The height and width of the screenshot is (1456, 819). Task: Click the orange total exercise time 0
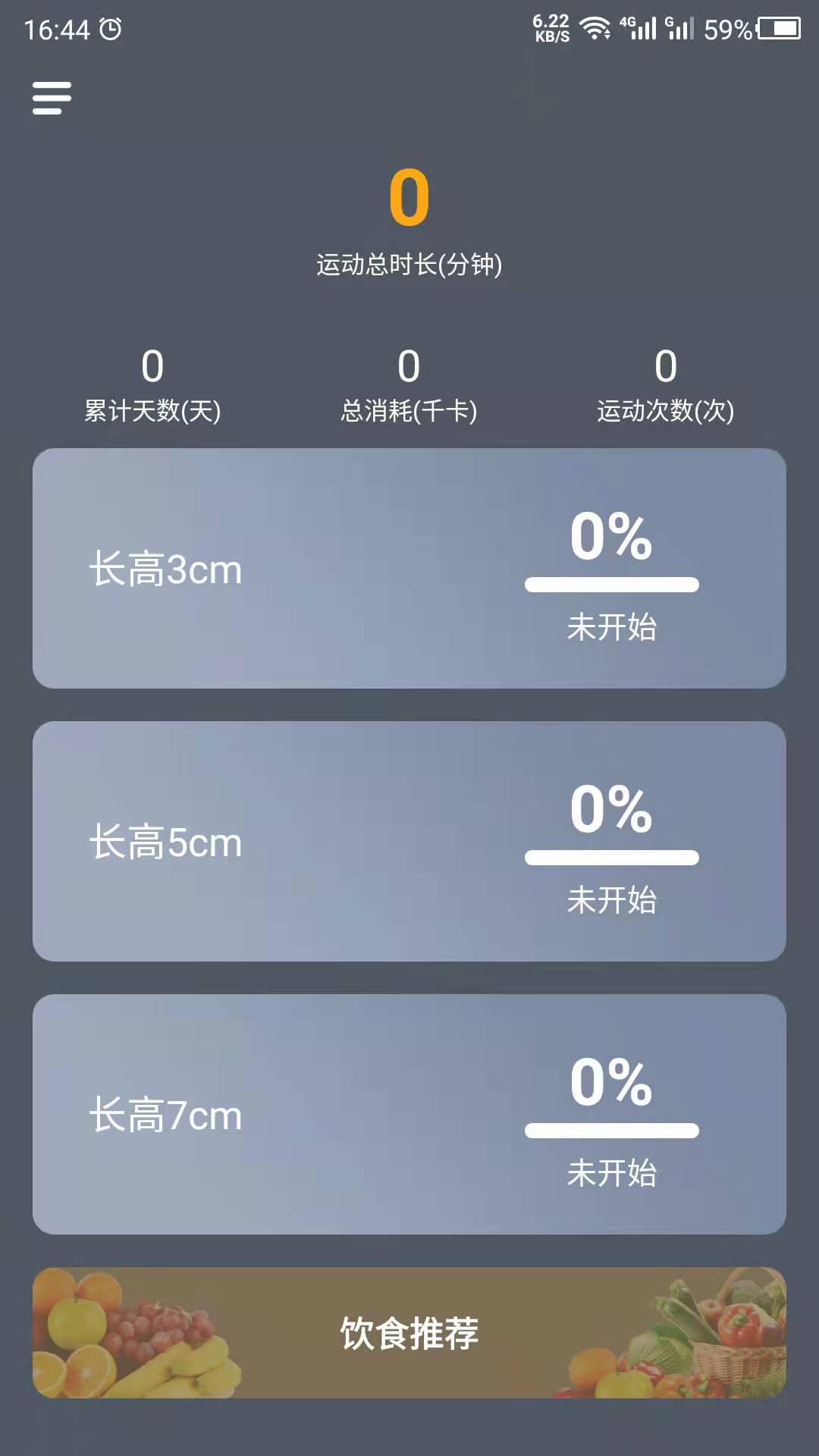409,197
